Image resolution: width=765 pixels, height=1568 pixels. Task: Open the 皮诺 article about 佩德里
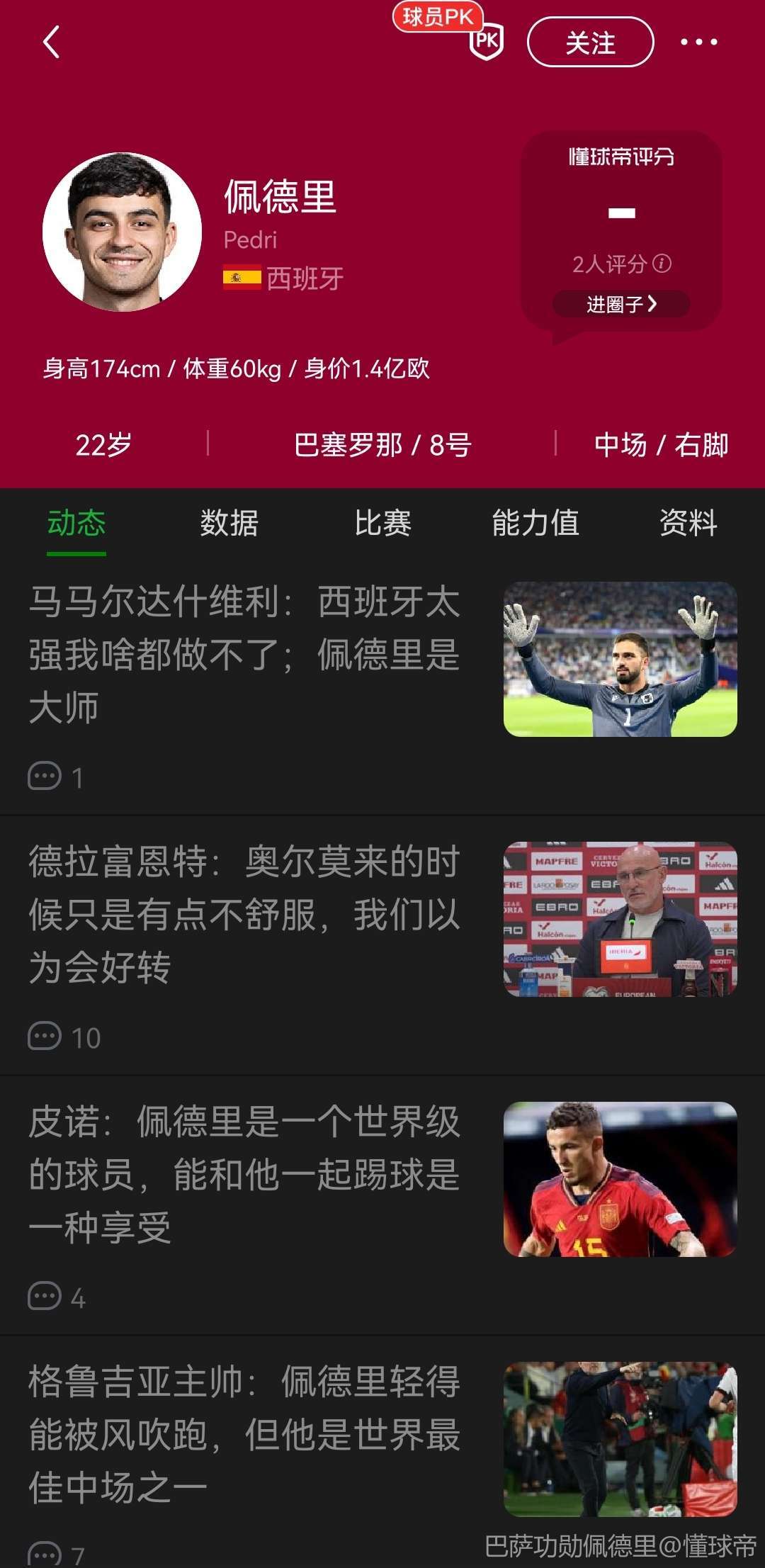pos(244,1174)
